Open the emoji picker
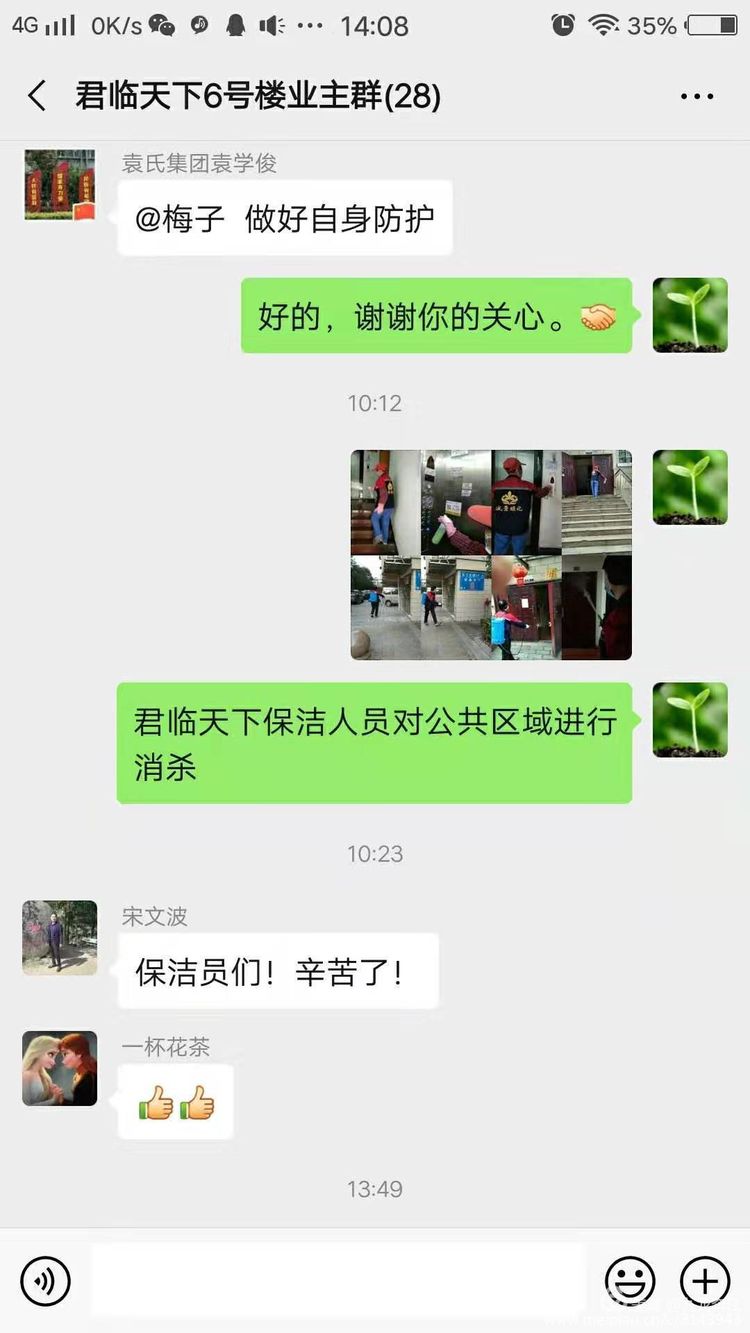Image resolution: width=750 pixels, height=1333 pixels. point(630,1281)
